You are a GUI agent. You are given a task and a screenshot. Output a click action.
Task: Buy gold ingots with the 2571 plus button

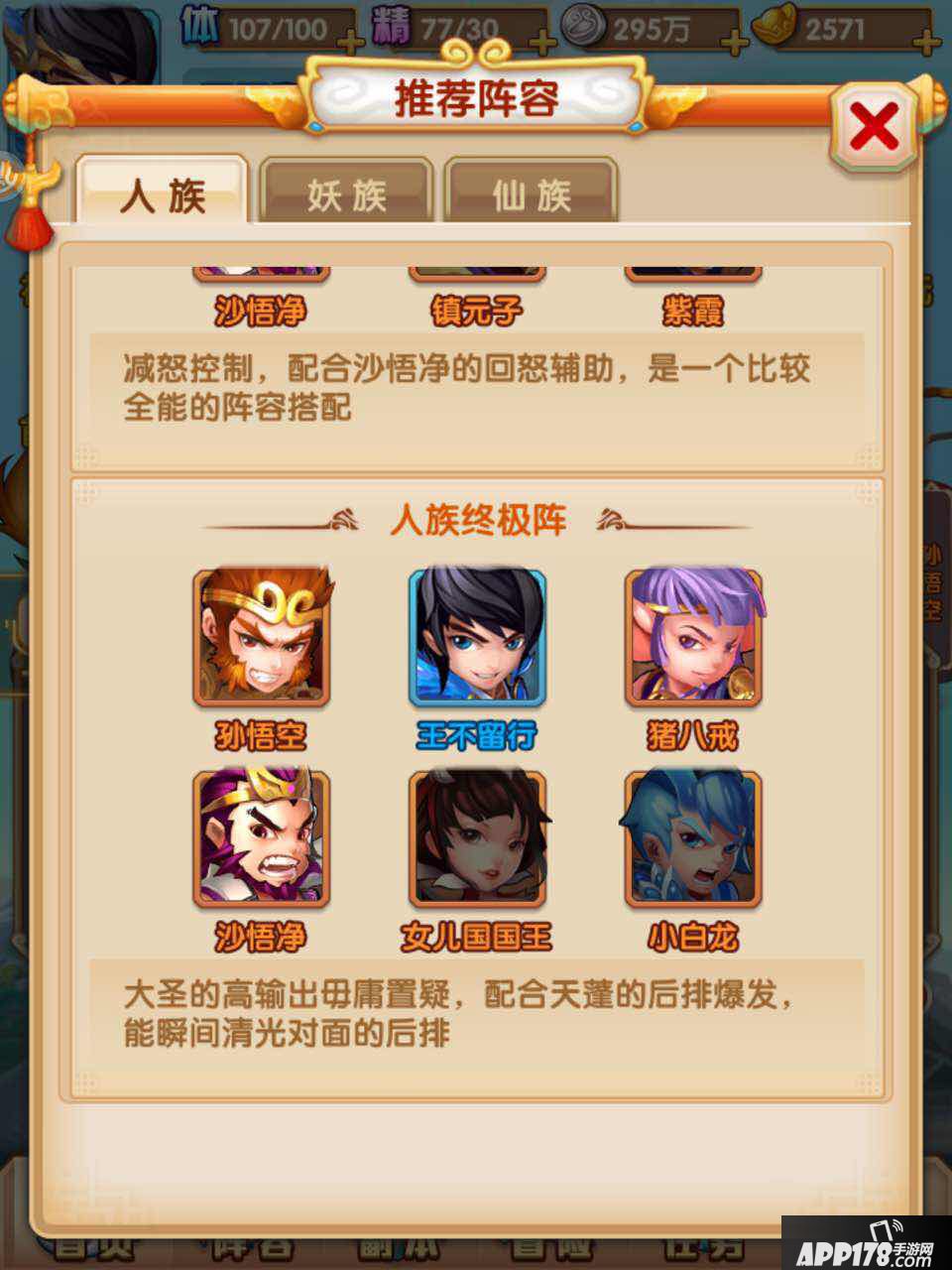coord(925,43)
